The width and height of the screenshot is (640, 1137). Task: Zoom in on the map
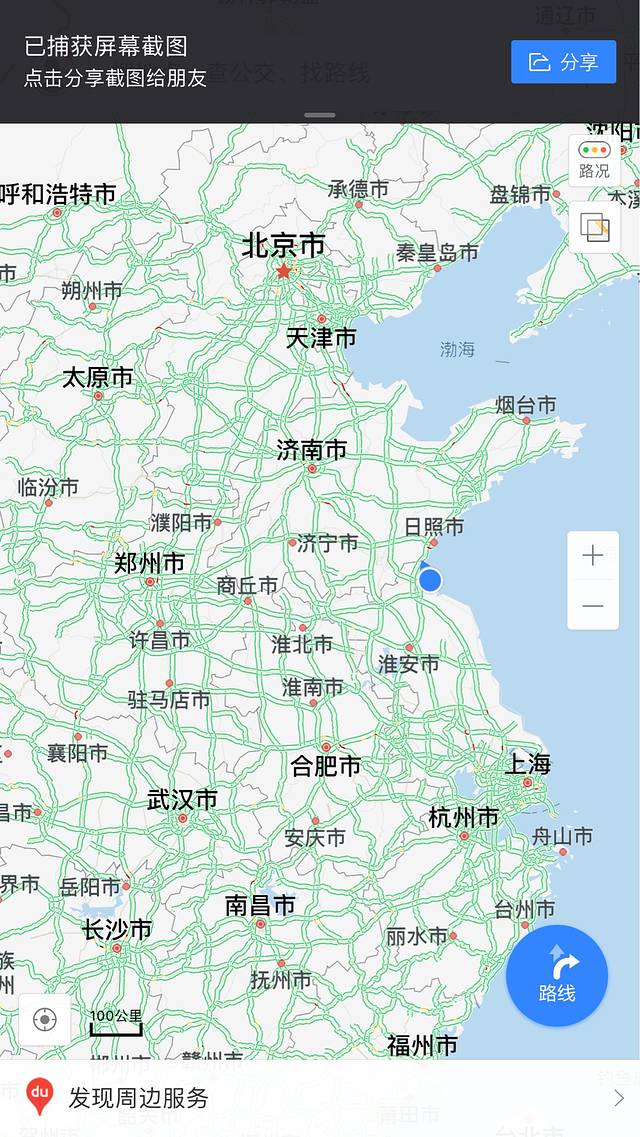593,556
